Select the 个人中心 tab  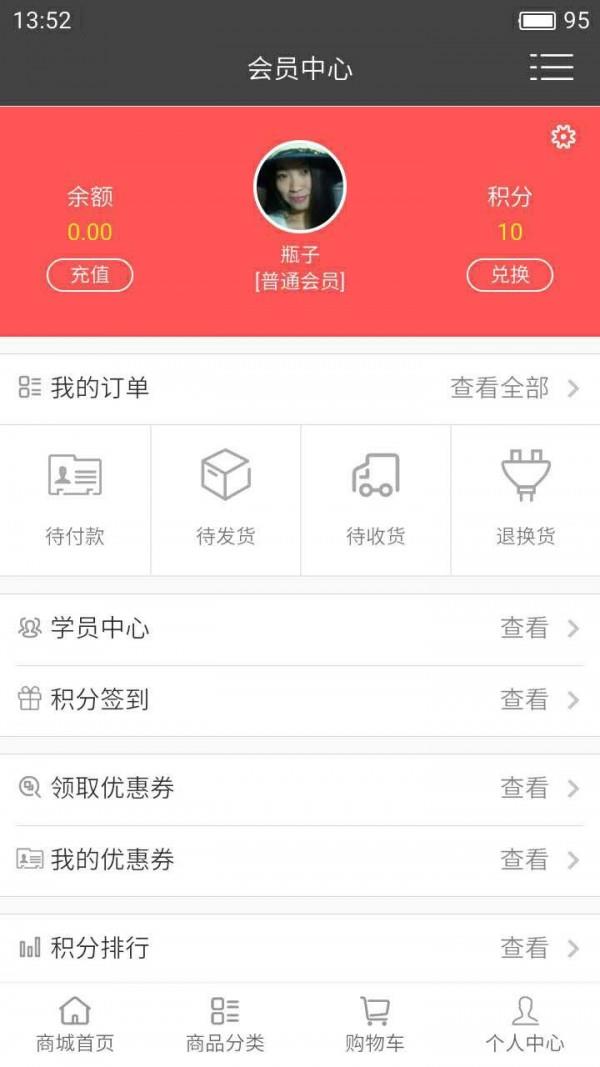(525, 1025)
